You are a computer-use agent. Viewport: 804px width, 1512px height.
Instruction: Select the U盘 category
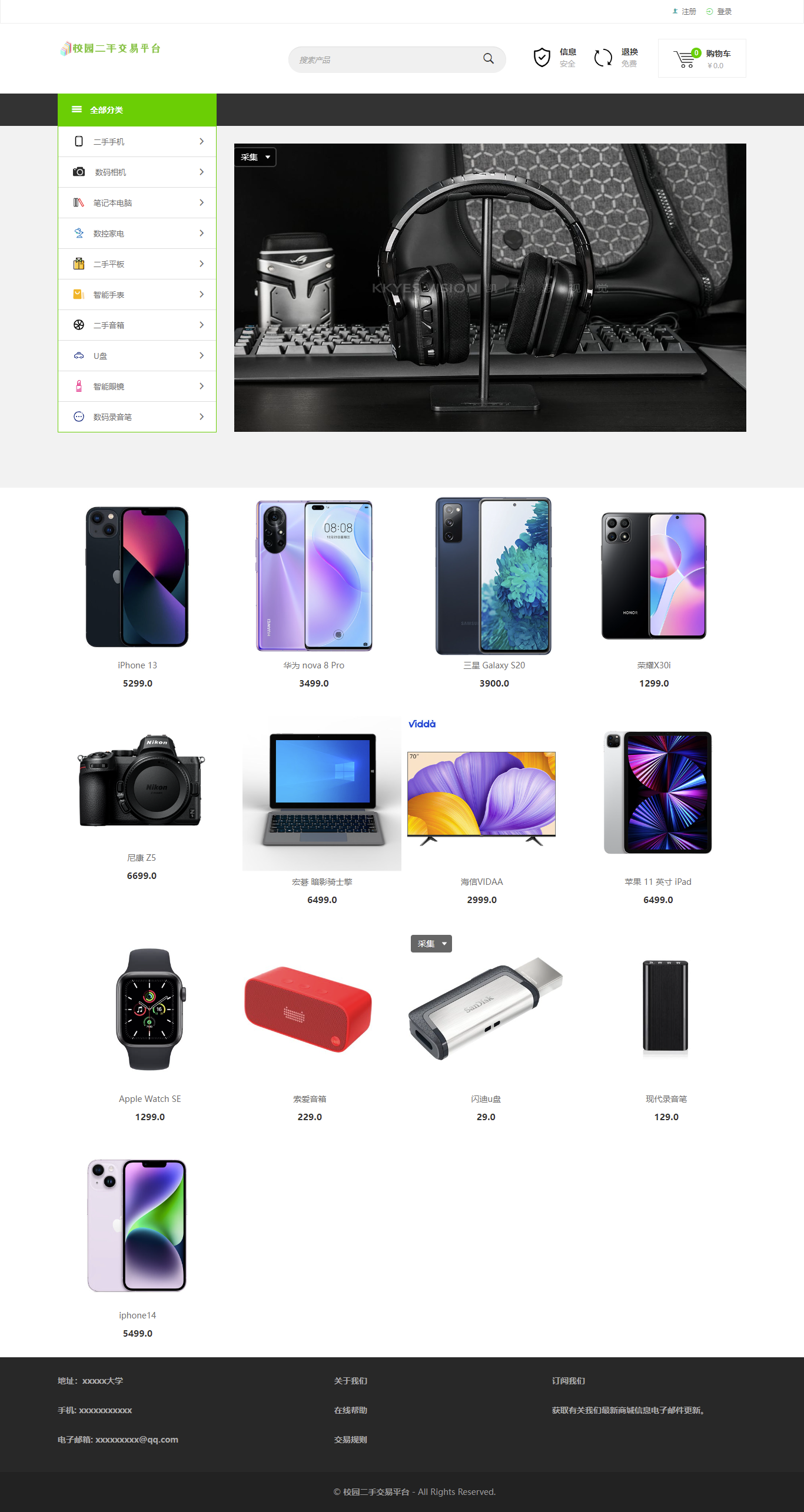pos(137,356)
